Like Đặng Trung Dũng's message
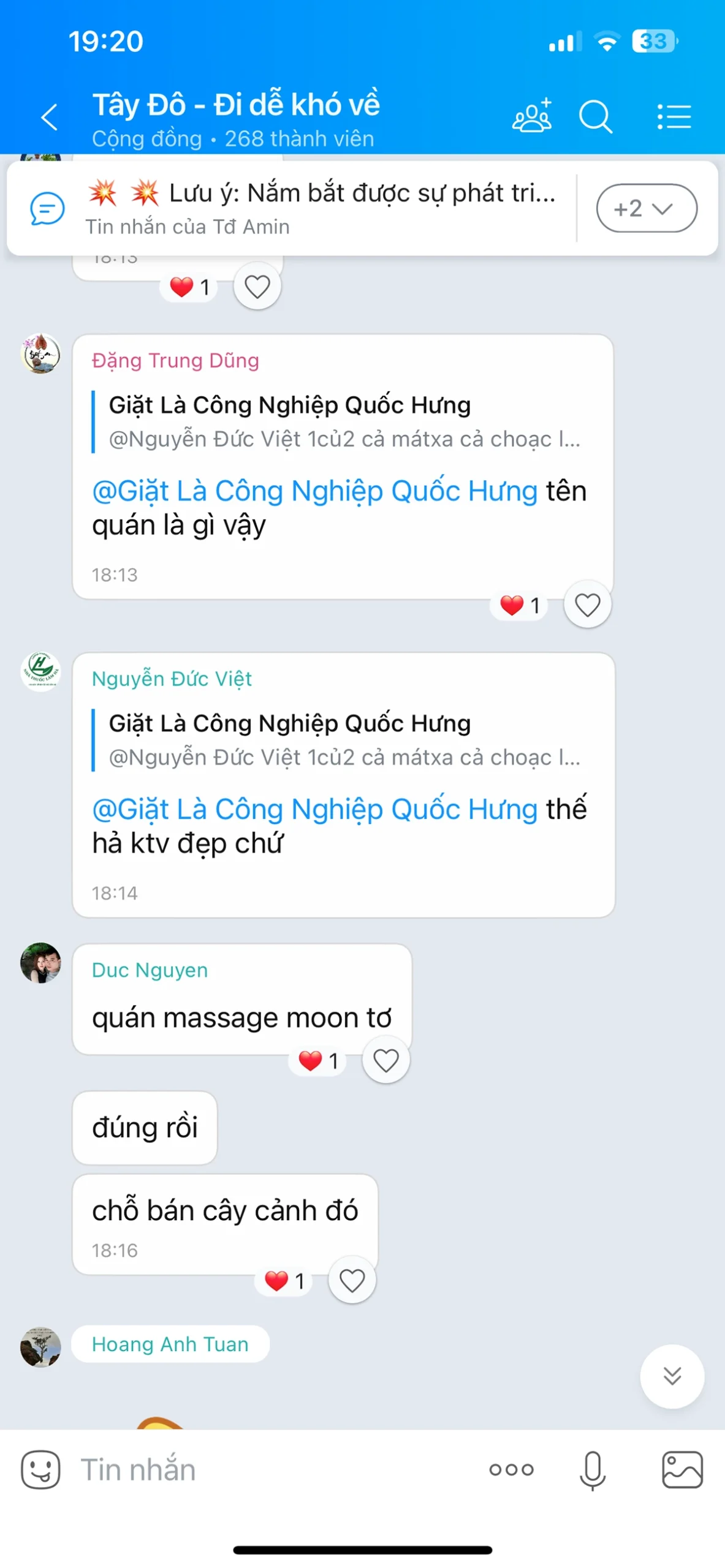Viewport: 725px width, 1568px height. click(x=586, y=605)
